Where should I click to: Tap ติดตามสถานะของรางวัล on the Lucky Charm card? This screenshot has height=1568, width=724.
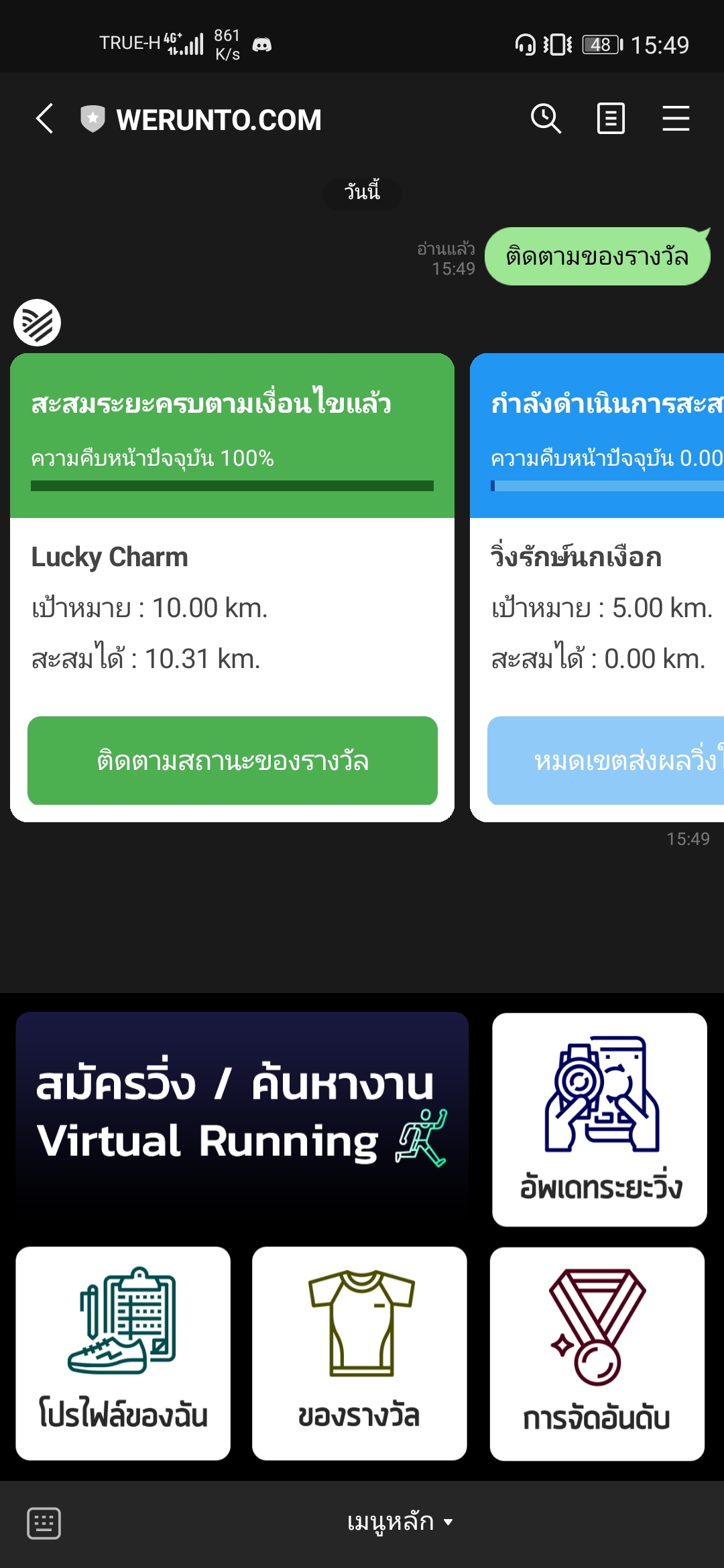pyautogui.click(x=233, y=761)
